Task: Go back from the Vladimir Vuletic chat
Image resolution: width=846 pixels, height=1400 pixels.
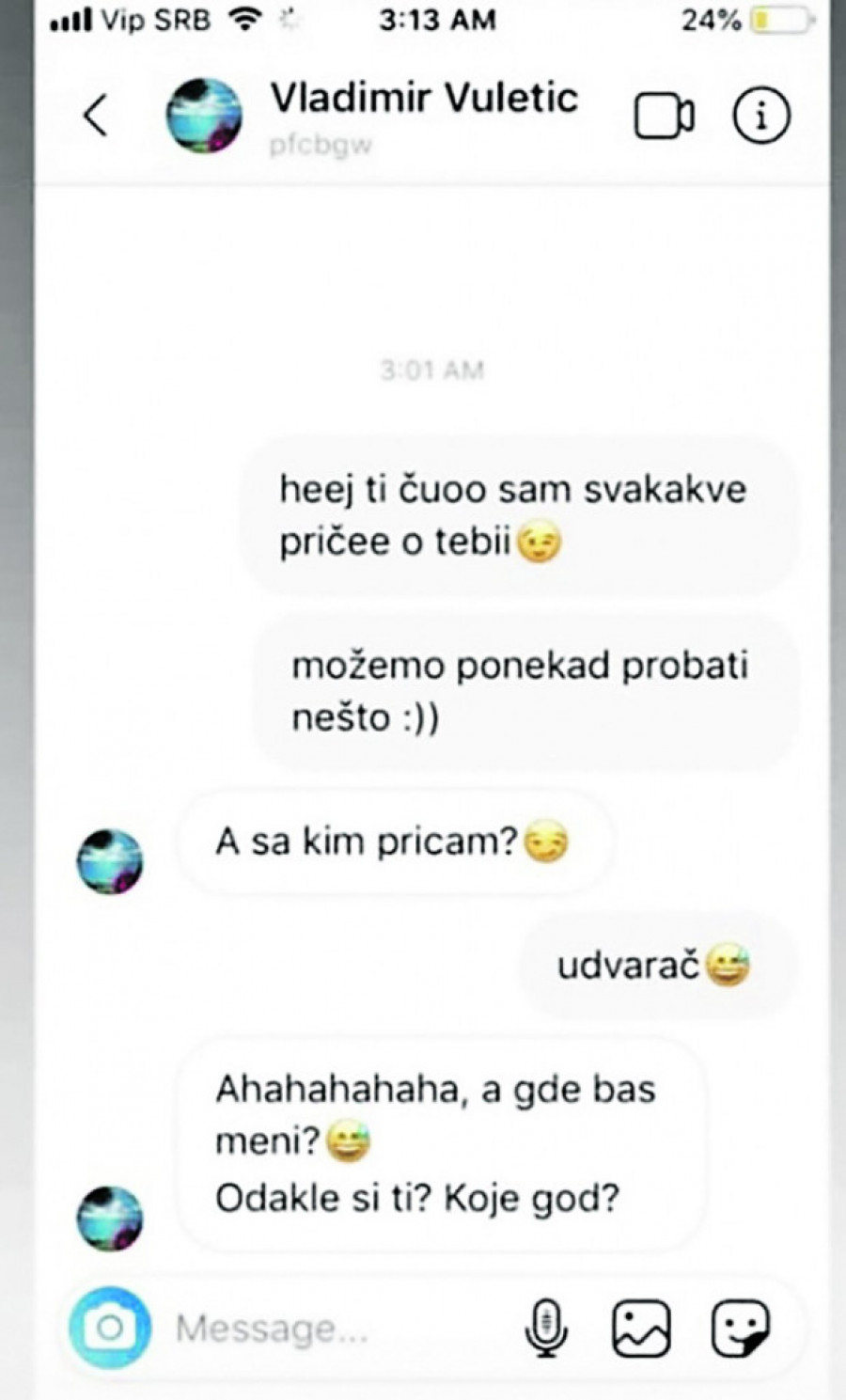Action: [96, 117]
